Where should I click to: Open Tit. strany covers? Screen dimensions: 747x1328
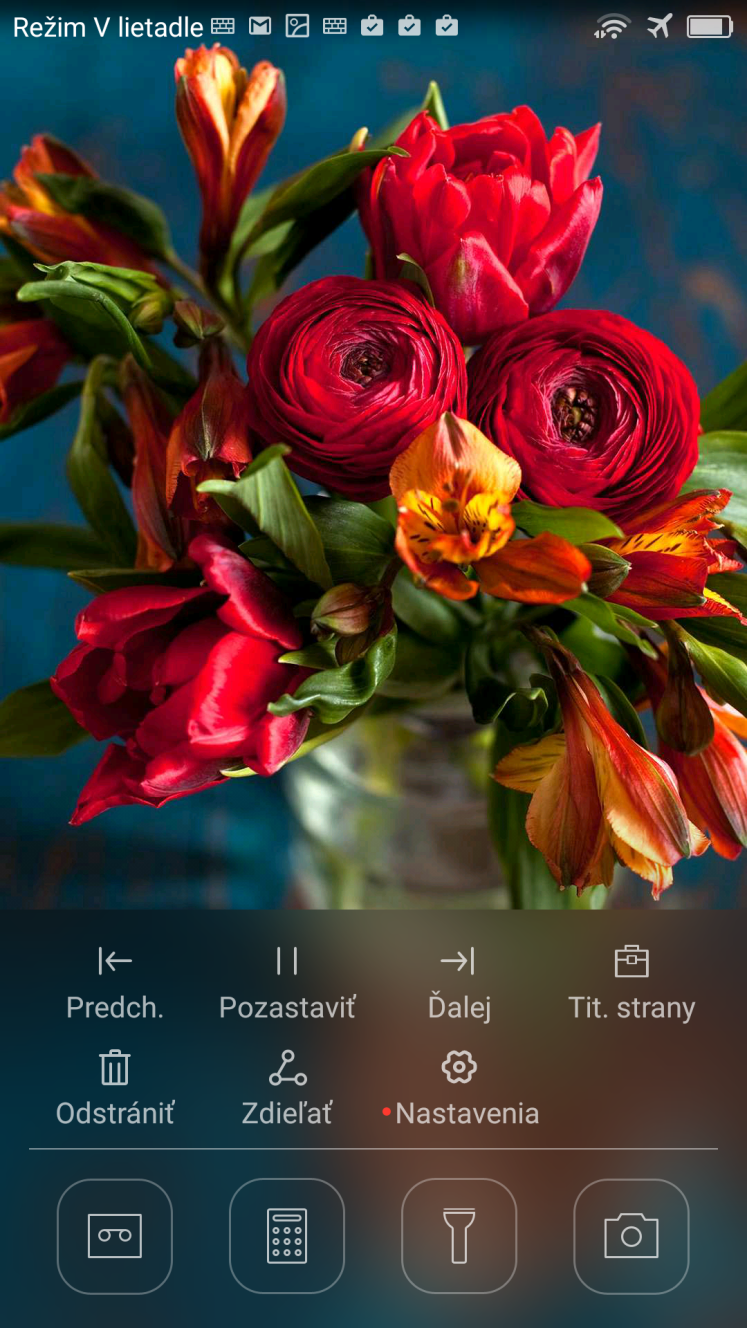(631, 984)
